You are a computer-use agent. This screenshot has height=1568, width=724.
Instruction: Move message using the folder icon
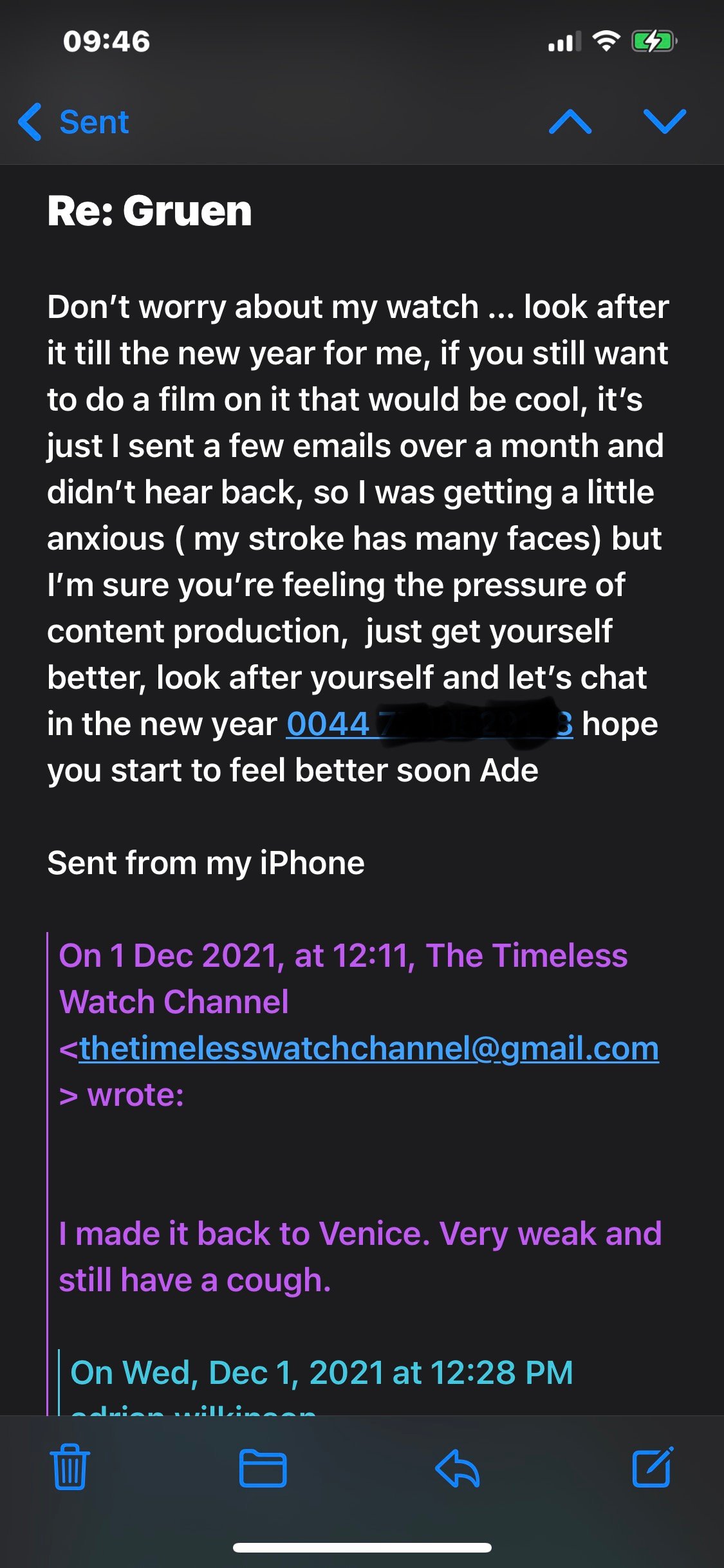click(x=263, y=1468)
